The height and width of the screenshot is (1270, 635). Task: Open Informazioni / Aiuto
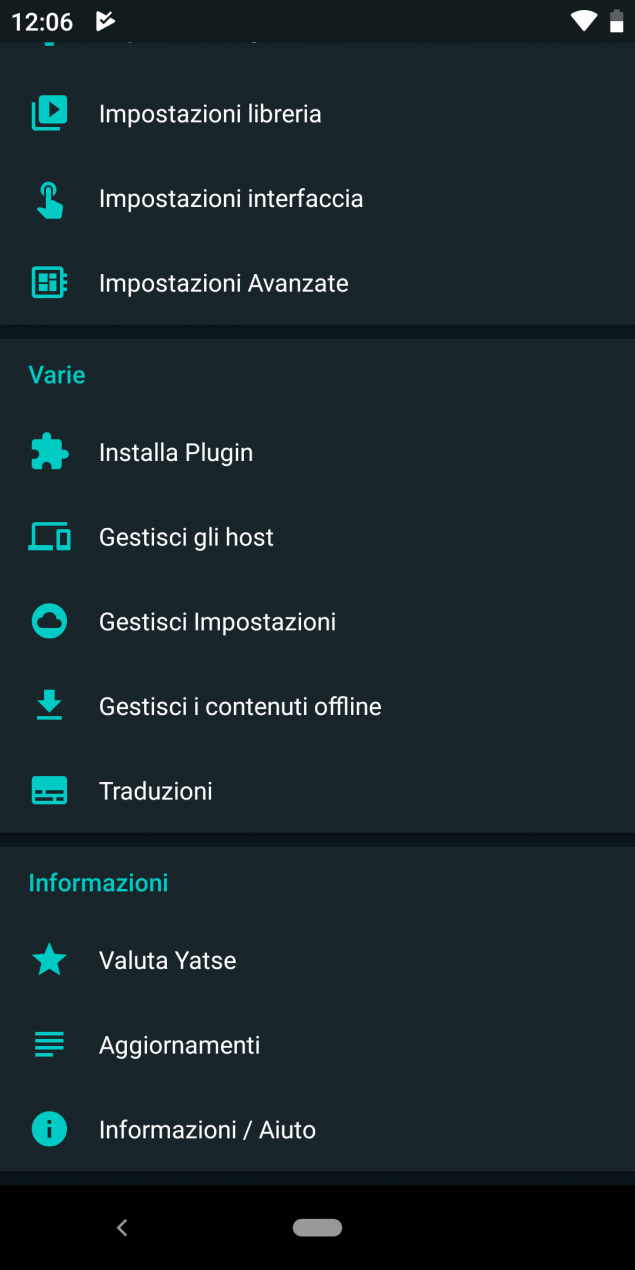pyautogui.click(x=317, y=1130)
